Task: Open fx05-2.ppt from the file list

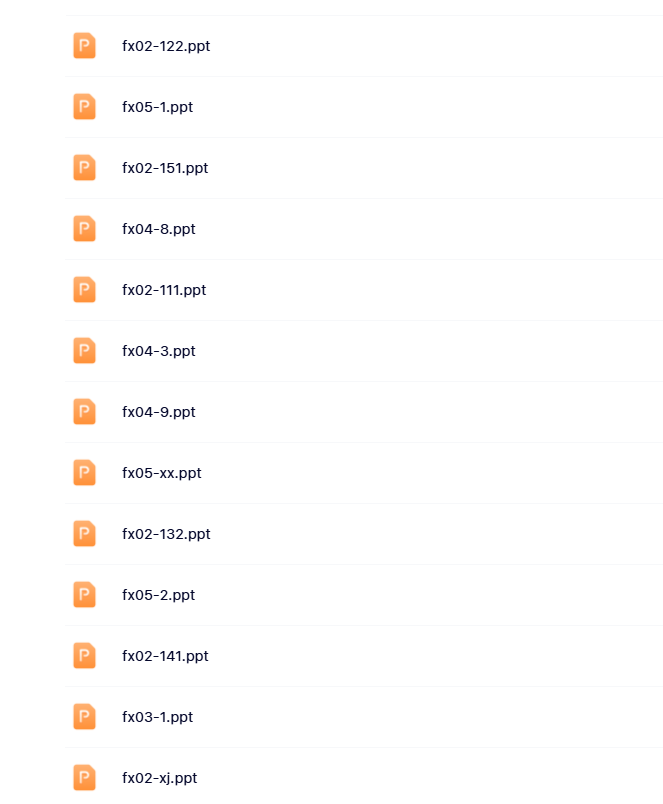Action: (158, 595)
